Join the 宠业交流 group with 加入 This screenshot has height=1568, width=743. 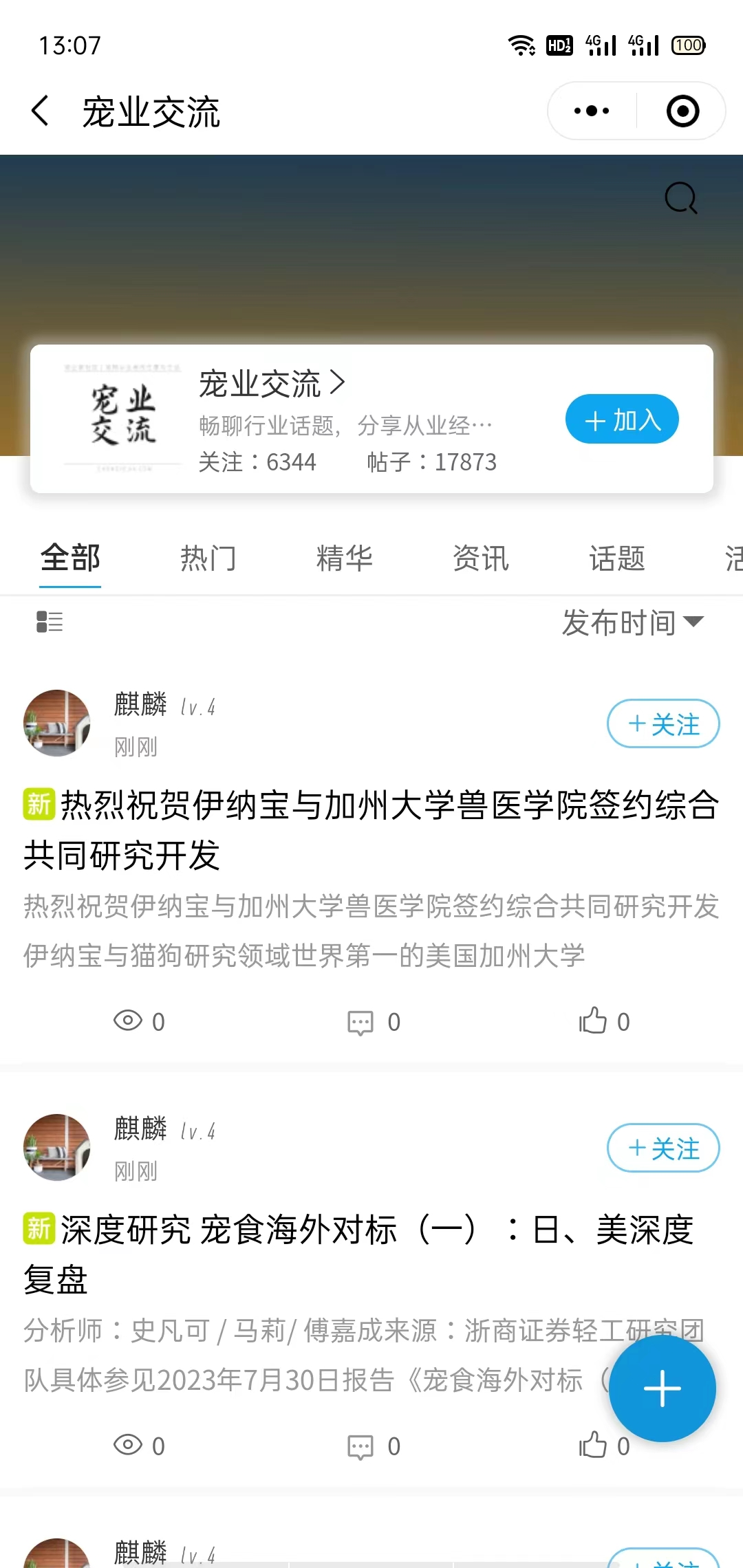point(622,419)
